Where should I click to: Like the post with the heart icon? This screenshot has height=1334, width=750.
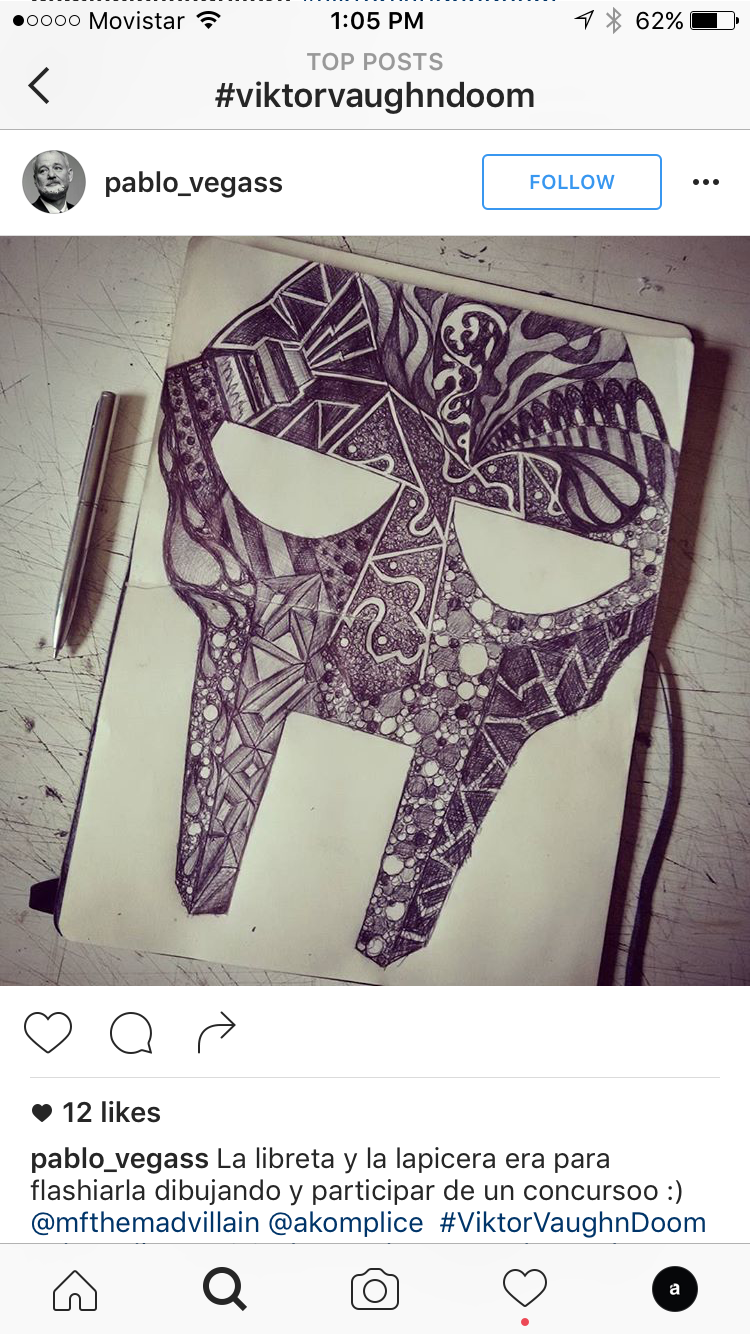(48, 1032)
